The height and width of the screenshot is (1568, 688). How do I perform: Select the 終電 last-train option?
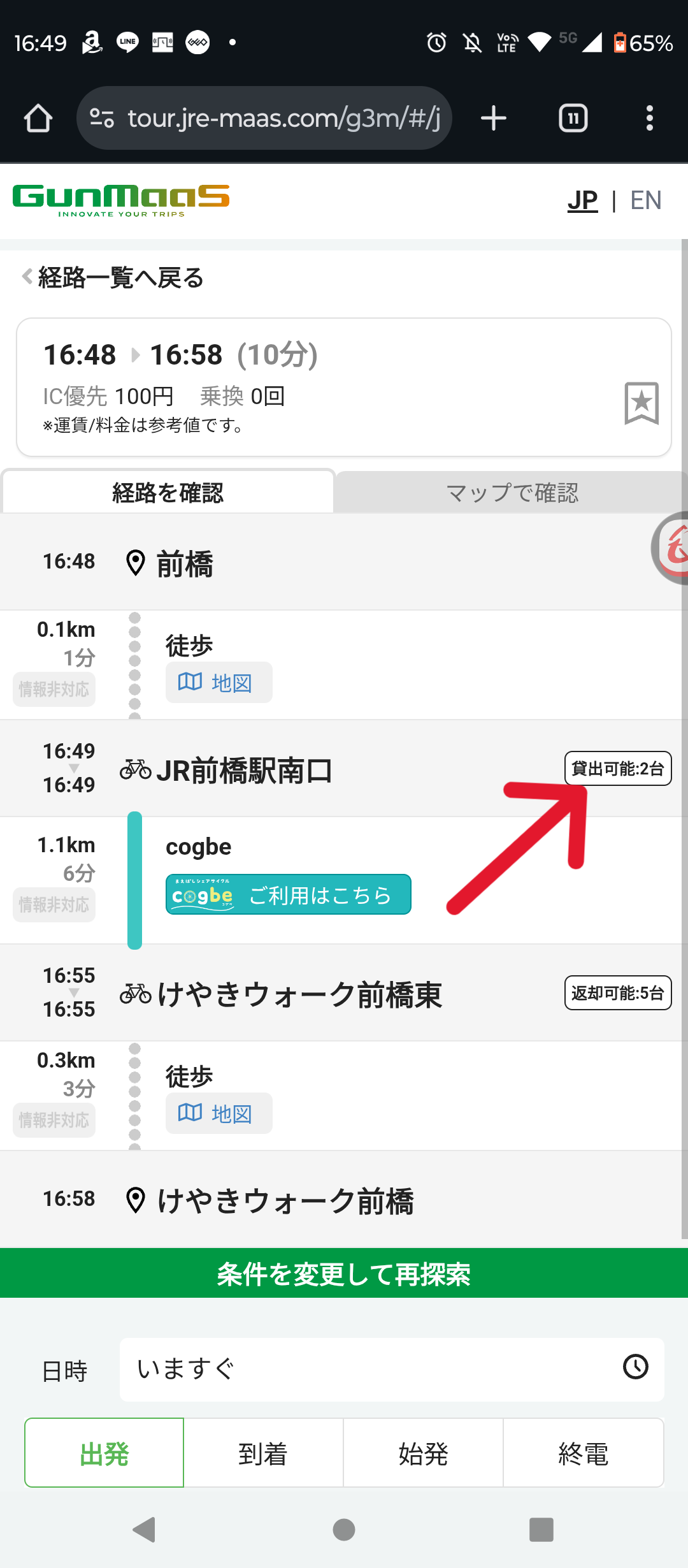(583, 1454)
